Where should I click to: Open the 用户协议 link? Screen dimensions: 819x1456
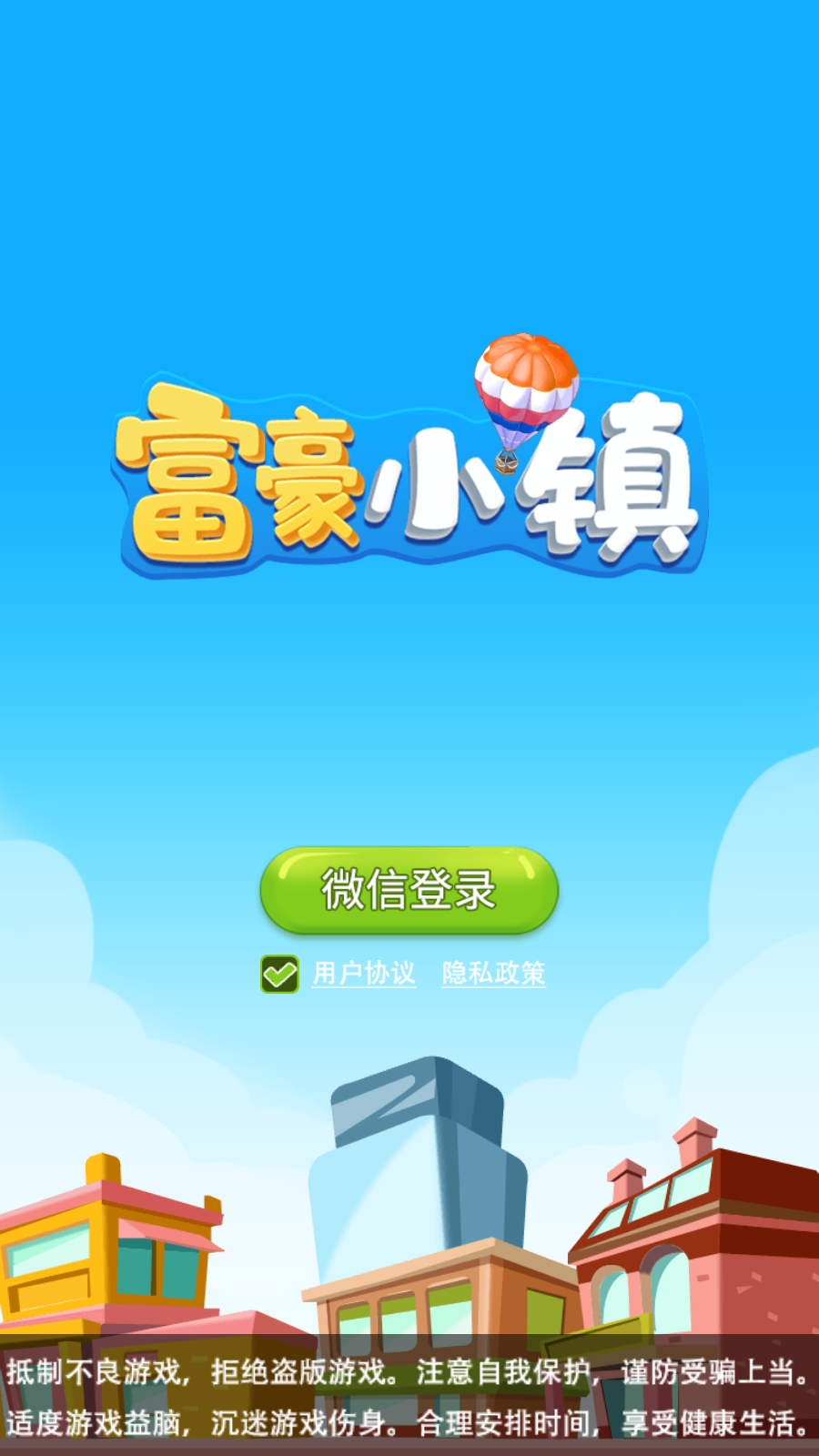pos(364,974)
